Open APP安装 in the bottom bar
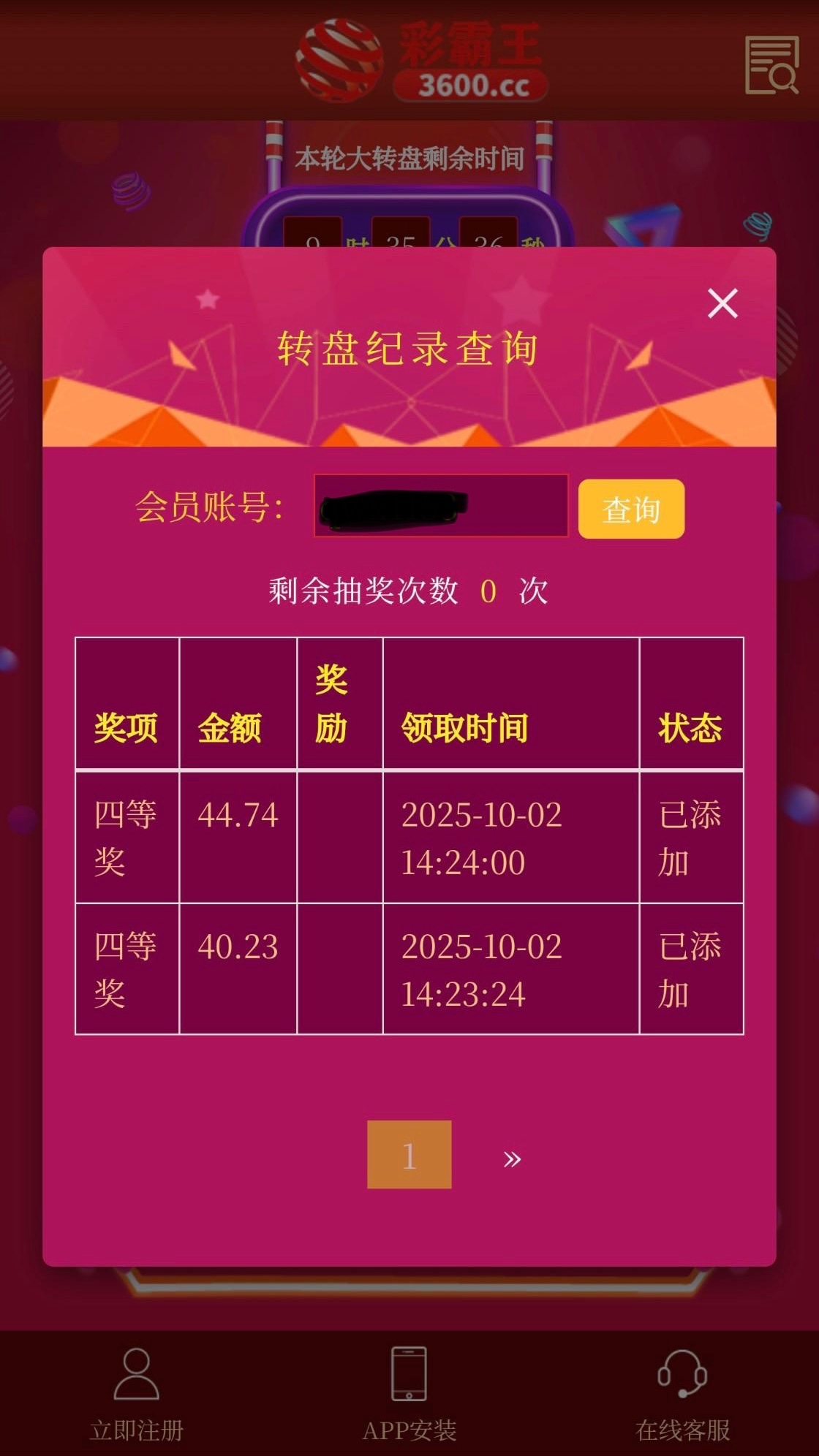Screen dimensions: 819x1456 point(409,1394)
